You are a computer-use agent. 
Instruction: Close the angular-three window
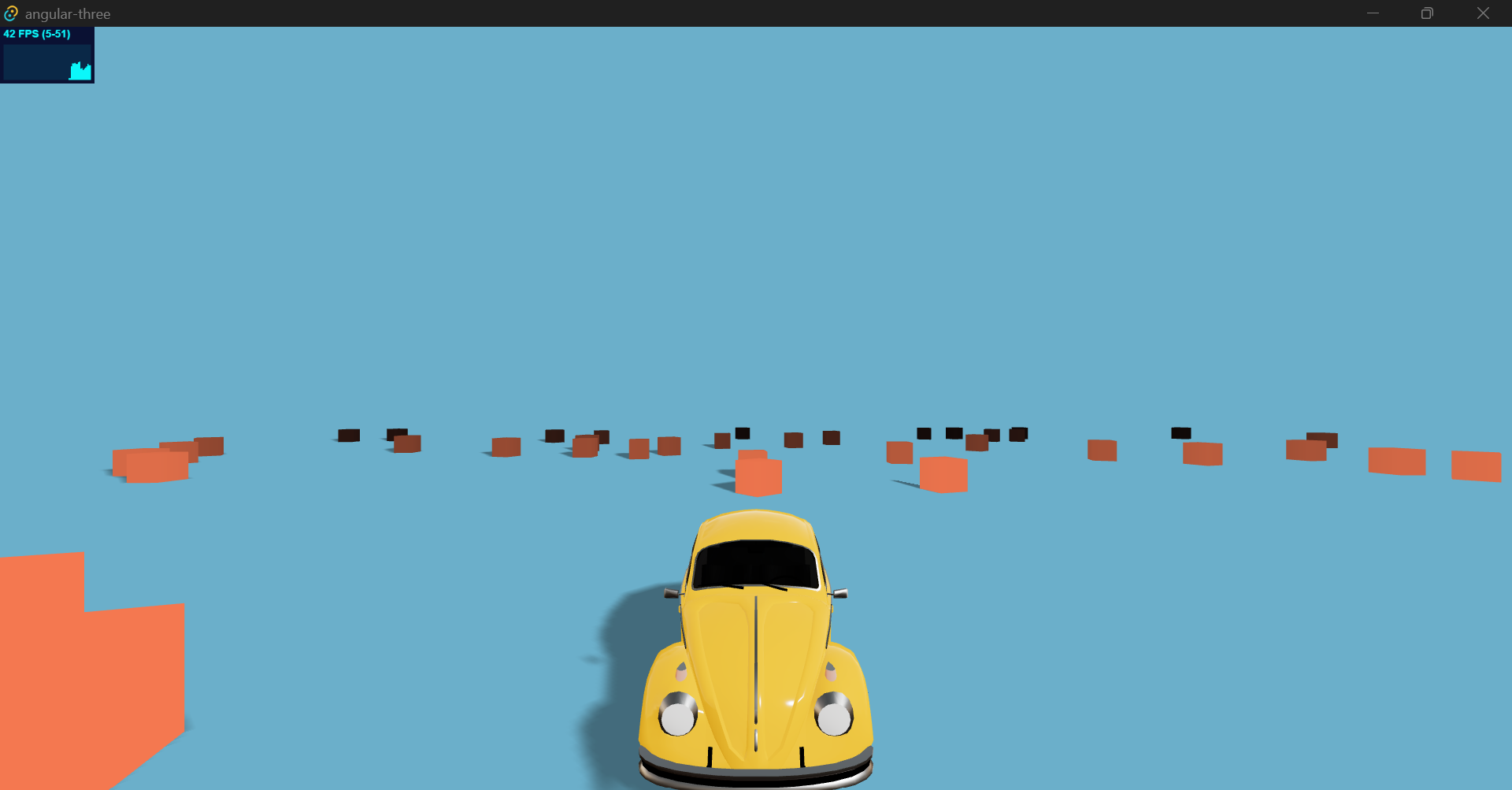pos(1483,13)
